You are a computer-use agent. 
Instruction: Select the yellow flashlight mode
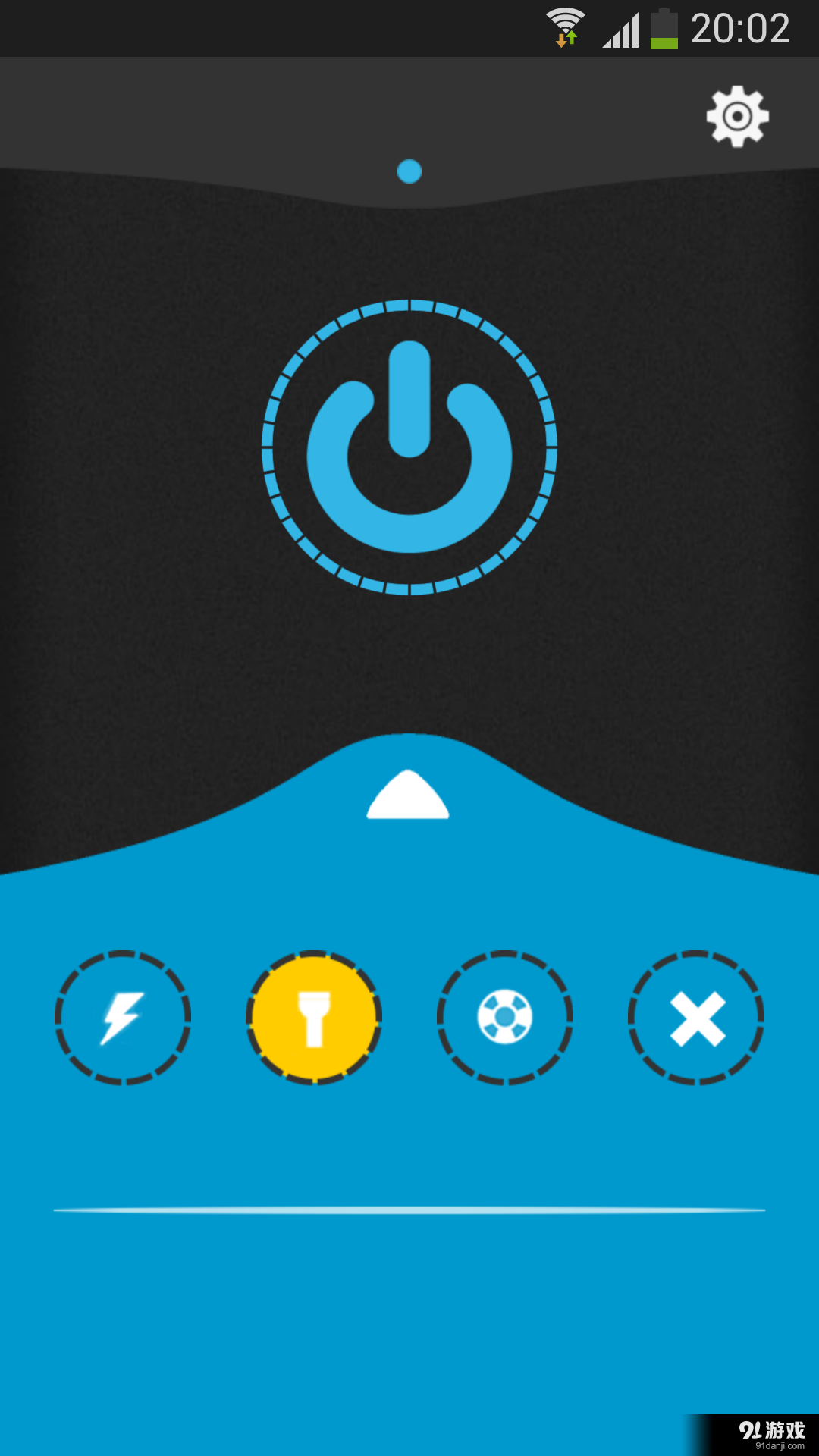point(313,1018)
